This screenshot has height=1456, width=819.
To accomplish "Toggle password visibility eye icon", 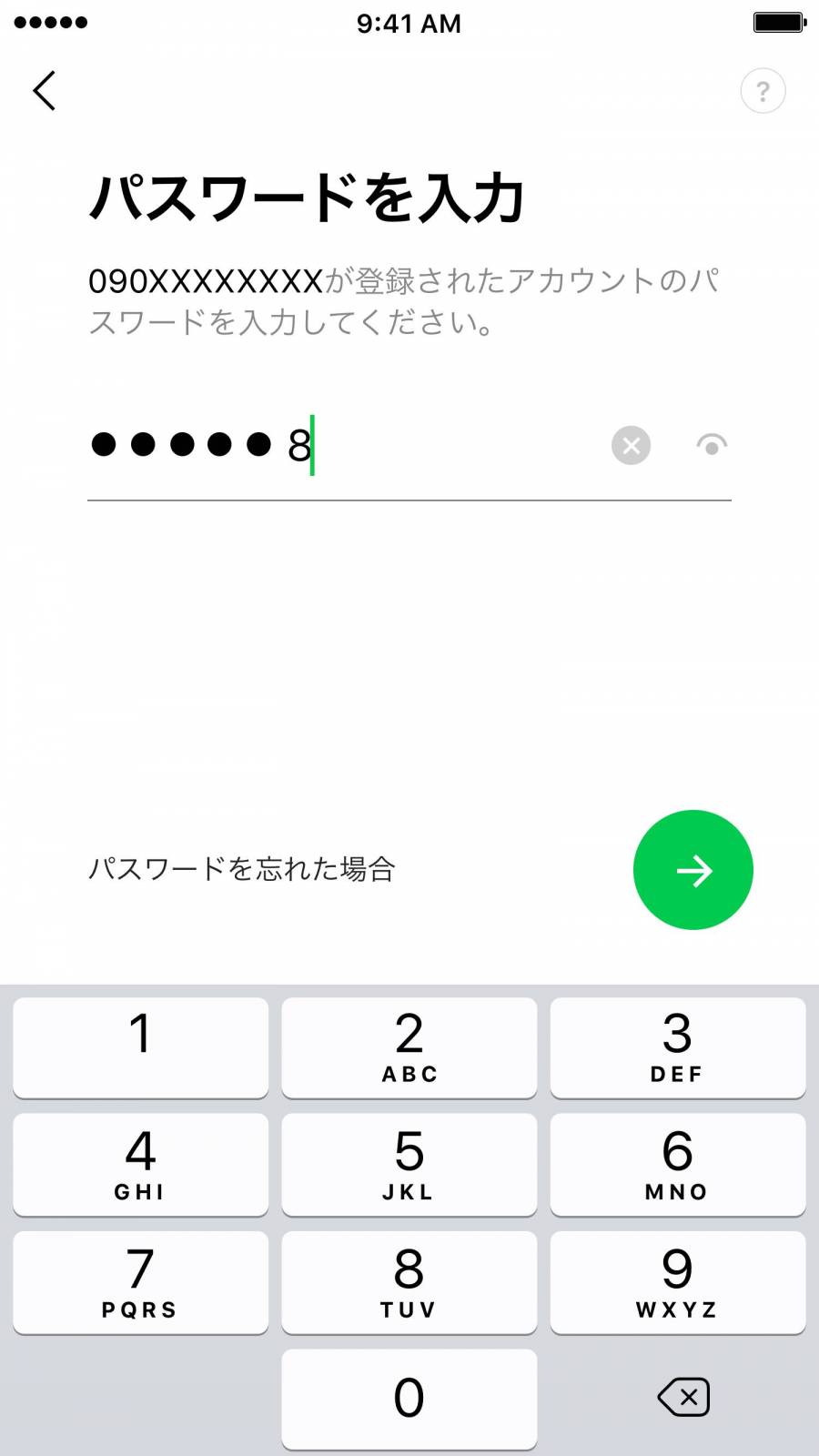I will [x=712, y=445].
